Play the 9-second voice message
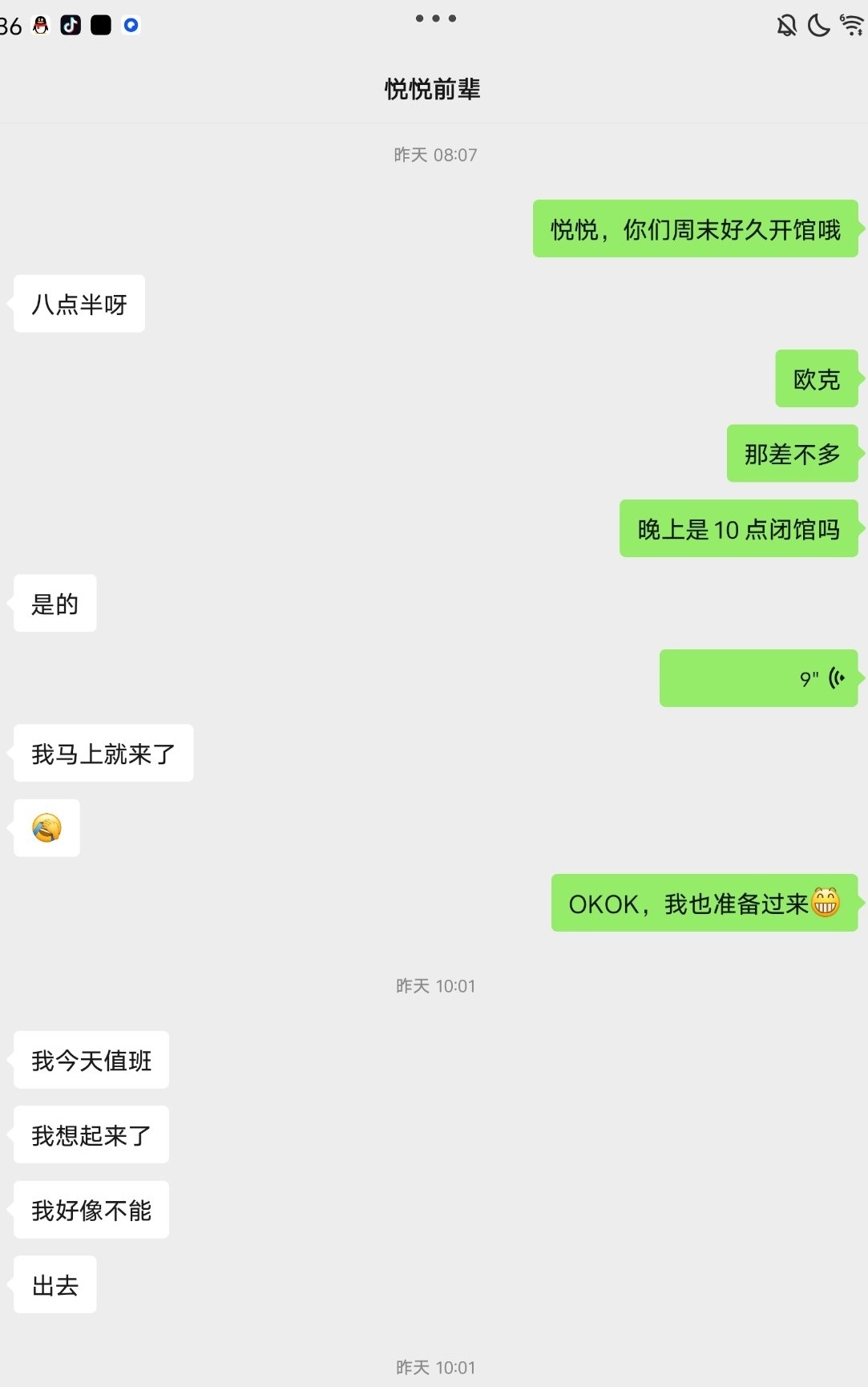Image resolution: width=868 pixels, height=1387 pixels. click(758, 678)
